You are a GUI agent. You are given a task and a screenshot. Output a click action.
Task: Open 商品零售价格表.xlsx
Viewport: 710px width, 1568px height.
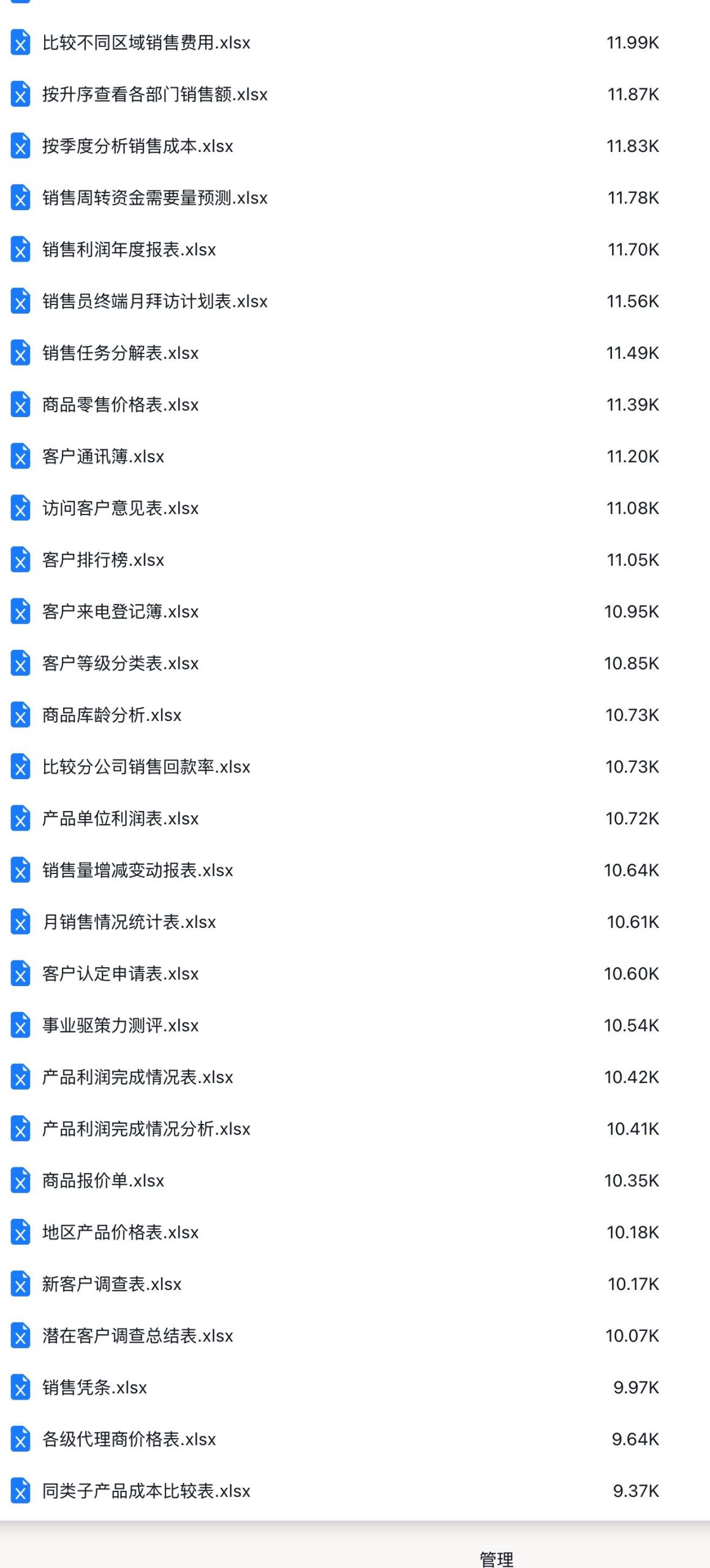coord(121,405)
